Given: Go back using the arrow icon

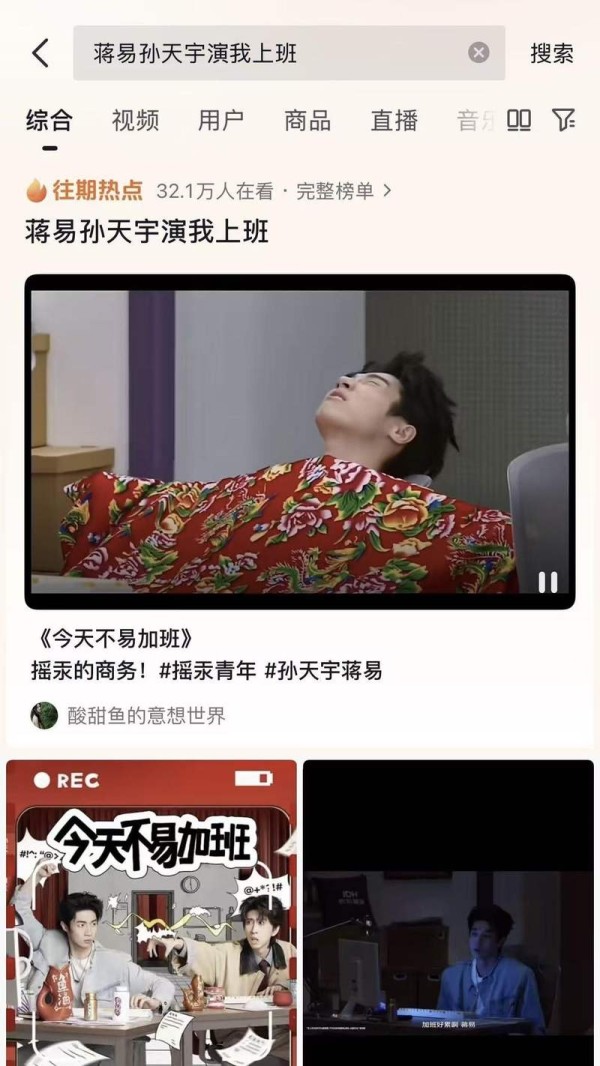Looking at the screenshot, I should (x=40, y=53).
